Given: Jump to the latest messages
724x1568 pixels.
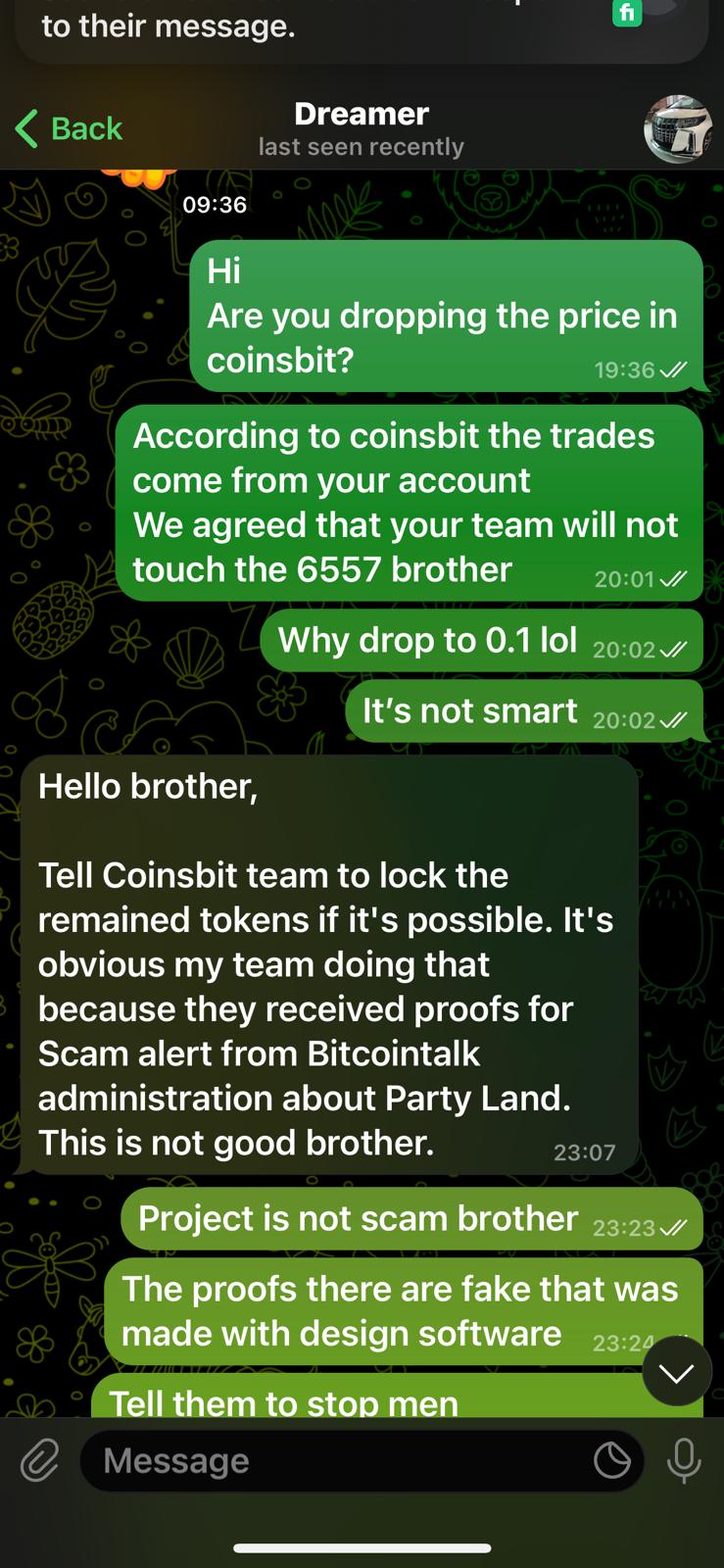Looking at the screenshot, I should [676, 1372].
